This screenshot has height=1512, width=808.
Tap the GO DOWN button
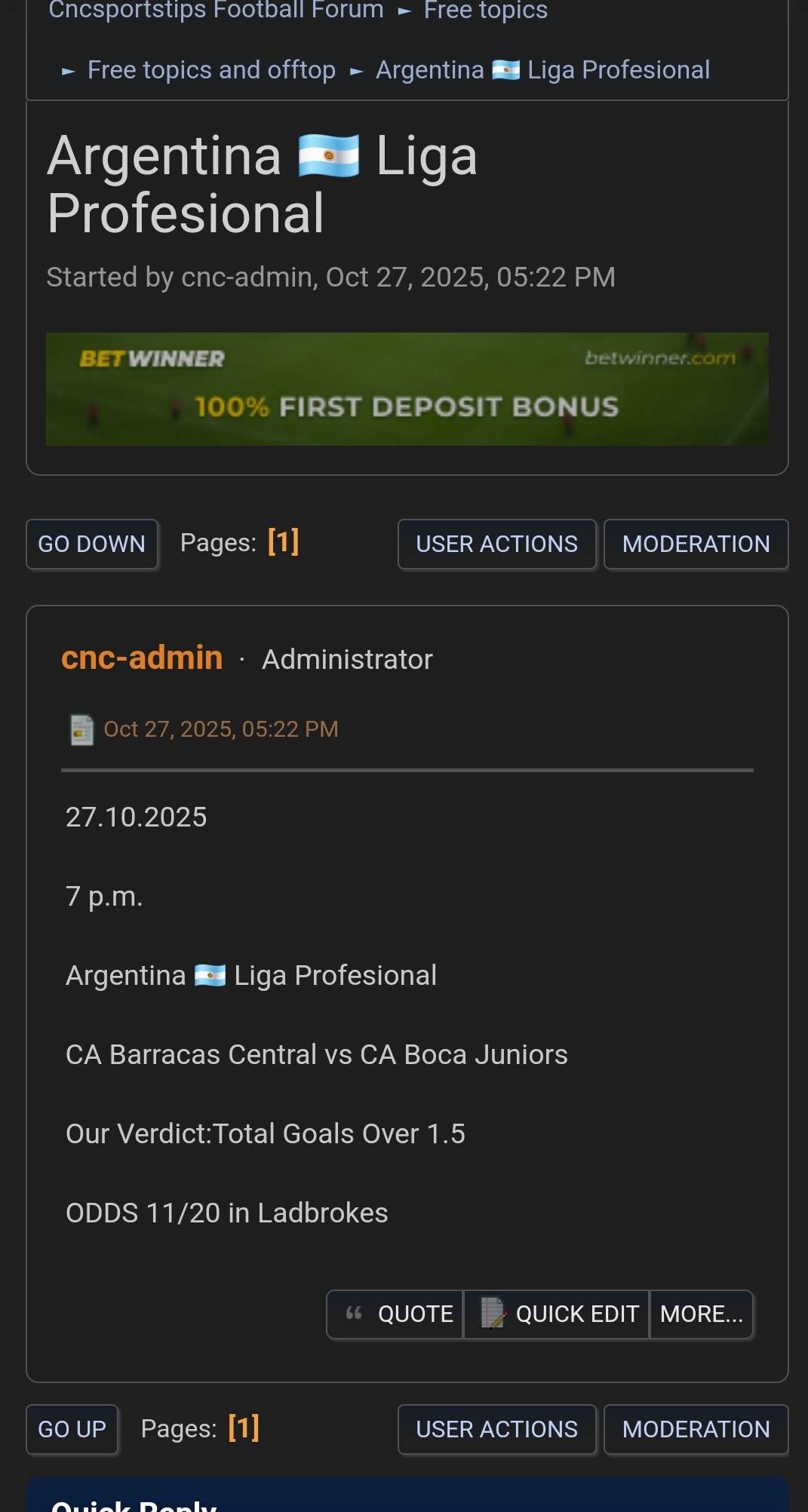coord(91,544)
